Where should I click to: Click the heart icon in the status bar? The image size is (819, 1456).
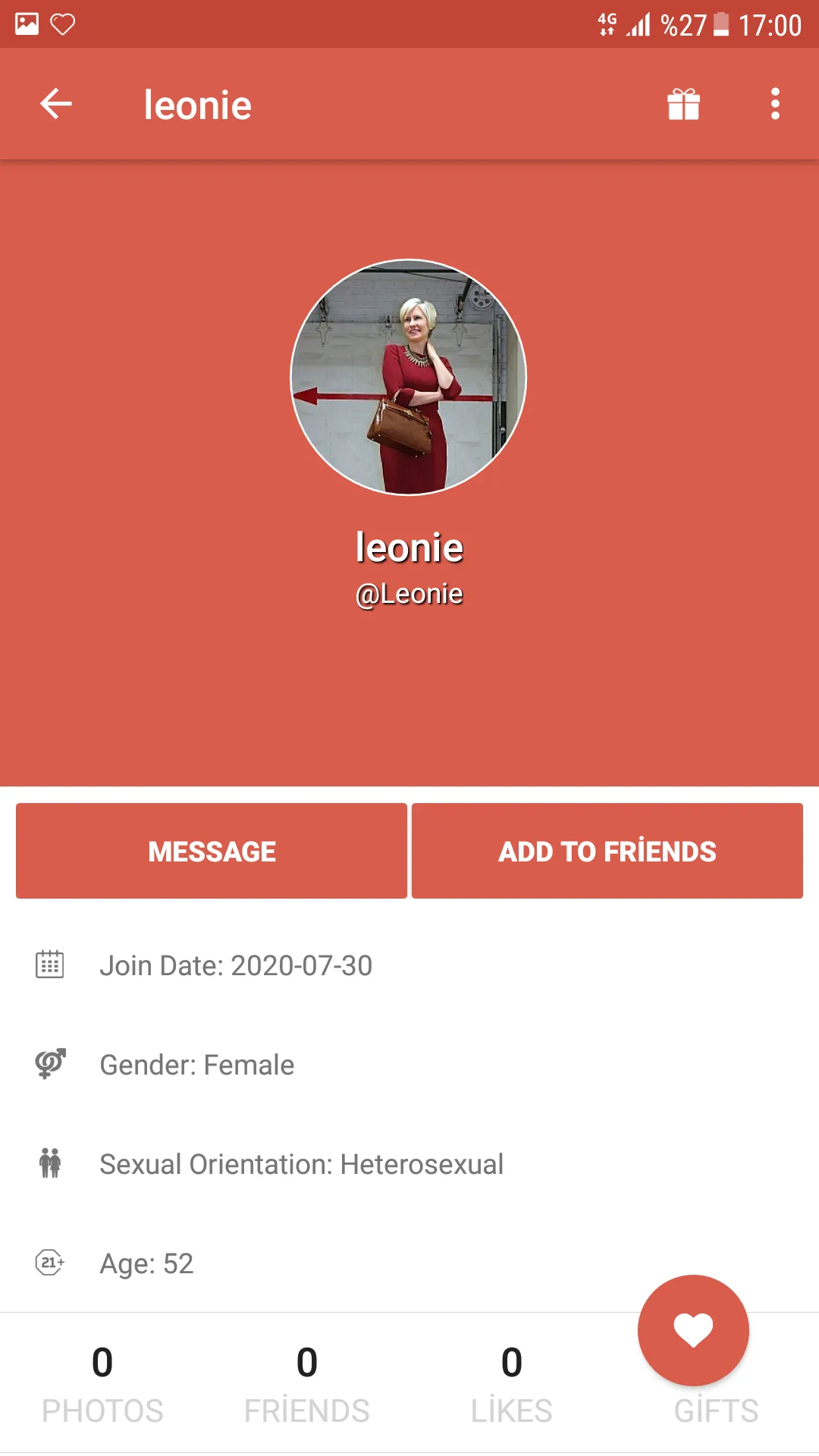[x=62, y=22]
